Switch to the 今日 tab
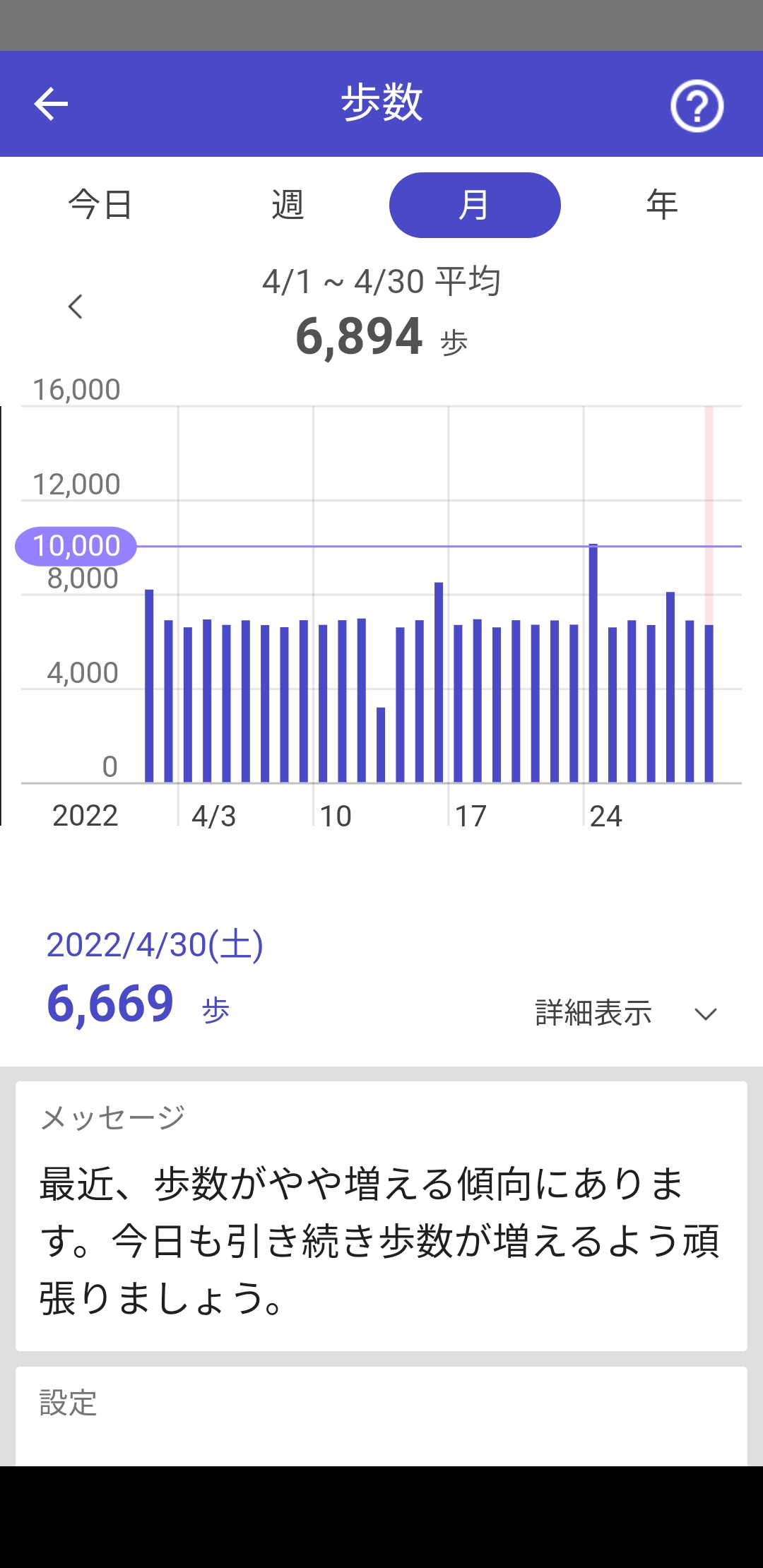The width and height of the screenshot is (763, 1568). tap(100, 205)
